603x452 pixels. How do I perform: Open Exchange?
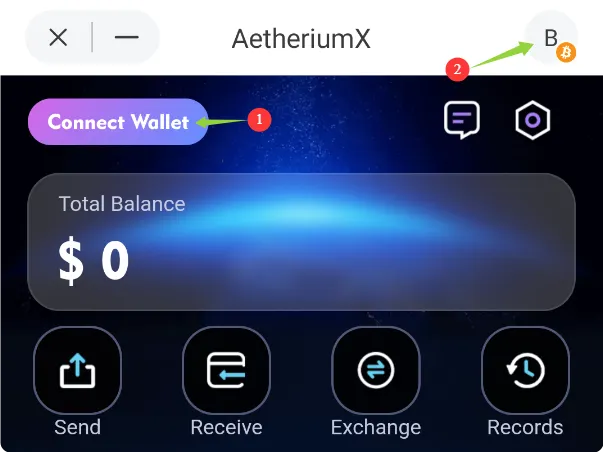375,371
